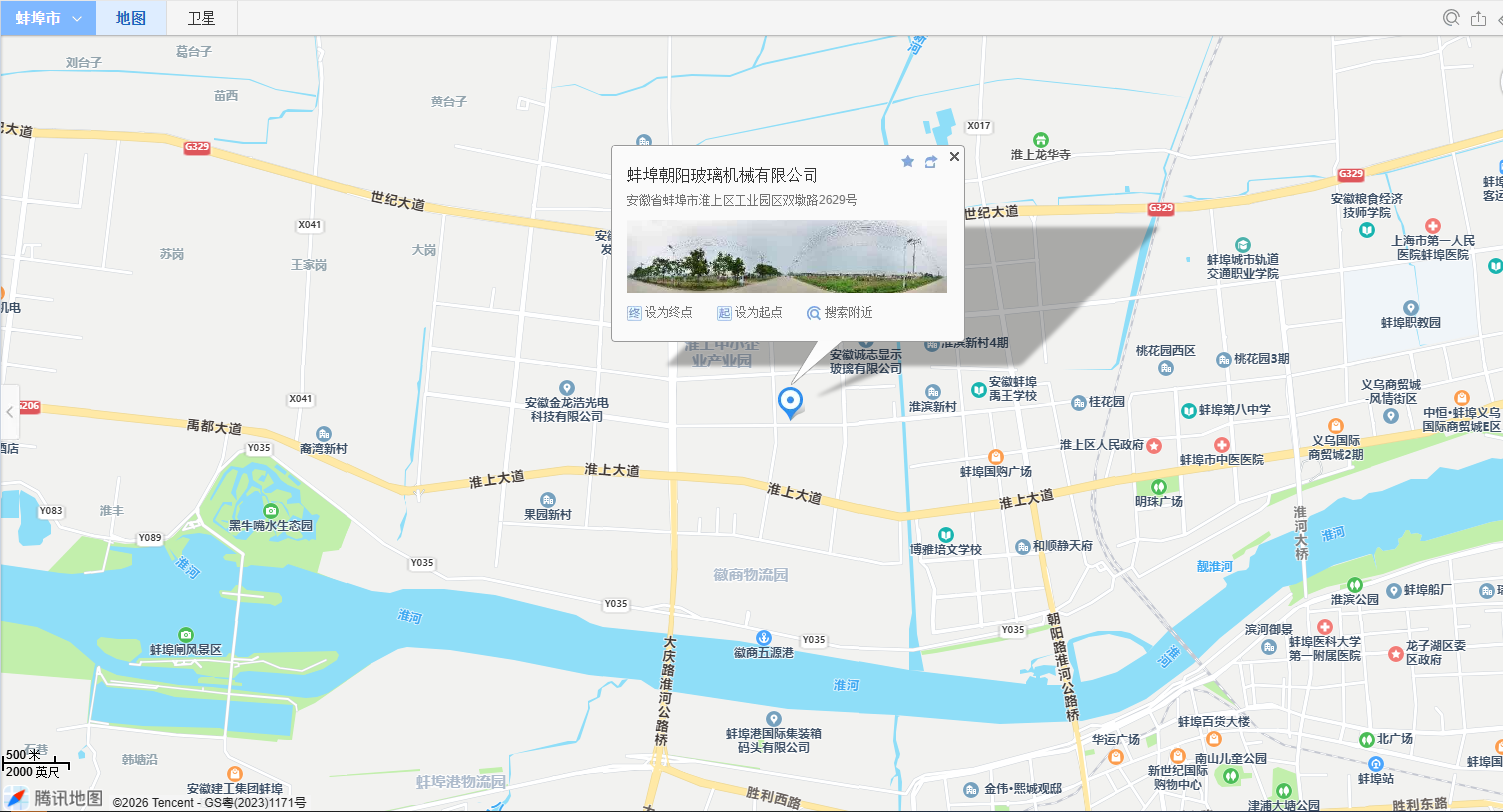Image resolution: width=1503 pixels, height=812 pixels.
Task: Expand the left side panel arrow
Action: point(9,411)
